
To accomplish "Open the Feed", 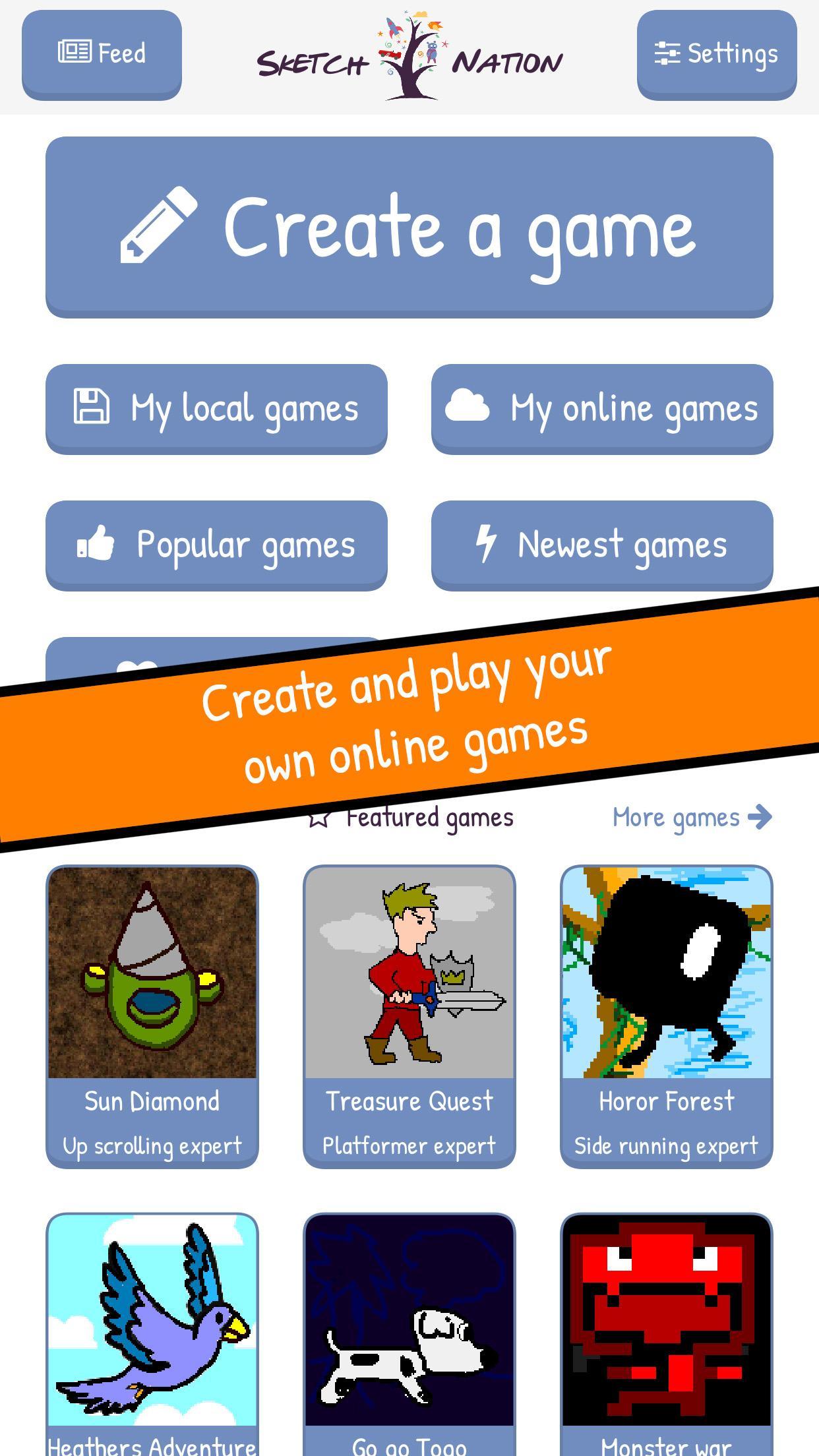I will (102, 54).
